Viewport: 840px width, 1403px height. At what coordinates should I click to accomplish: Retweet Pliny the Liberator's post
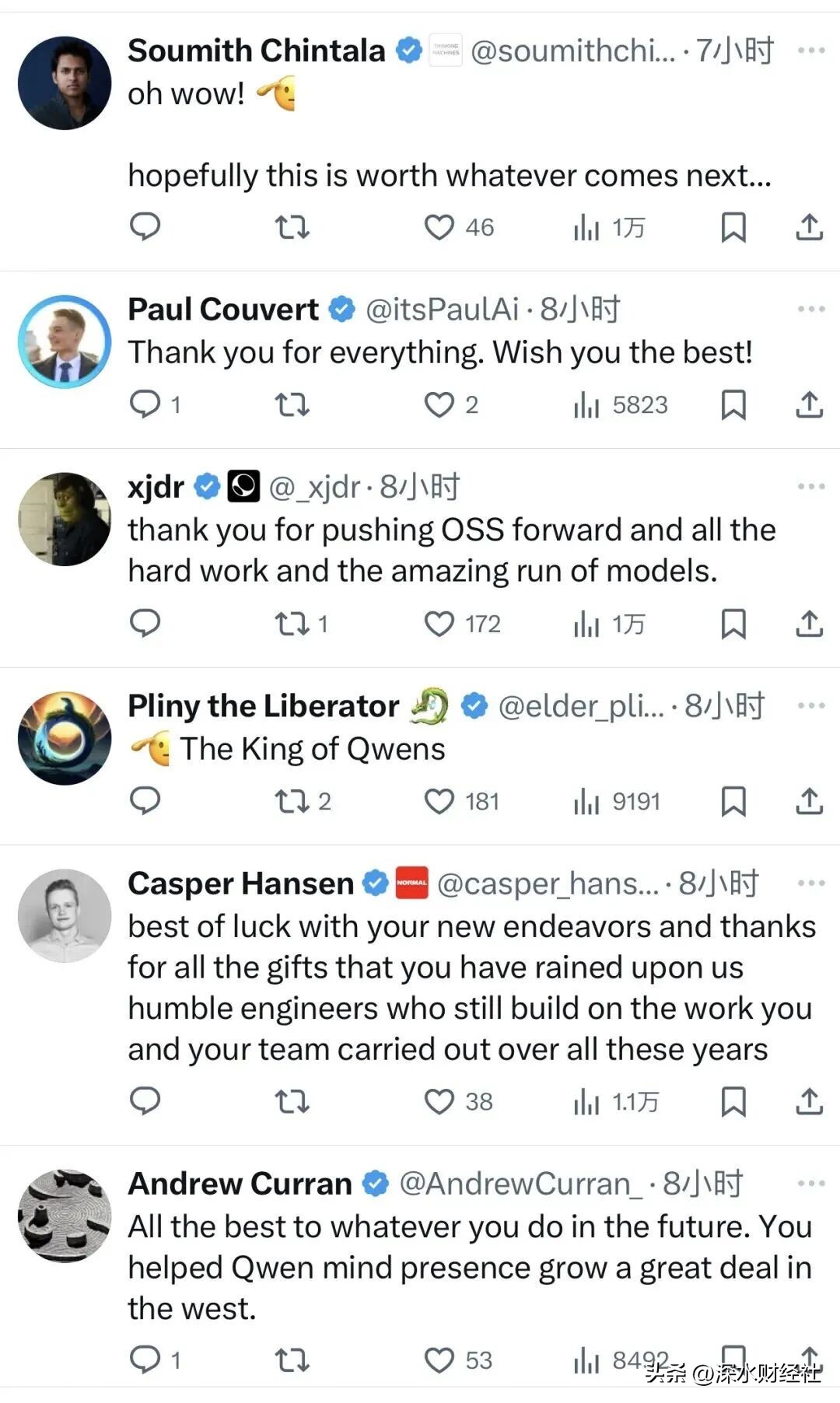pos(292,801)
